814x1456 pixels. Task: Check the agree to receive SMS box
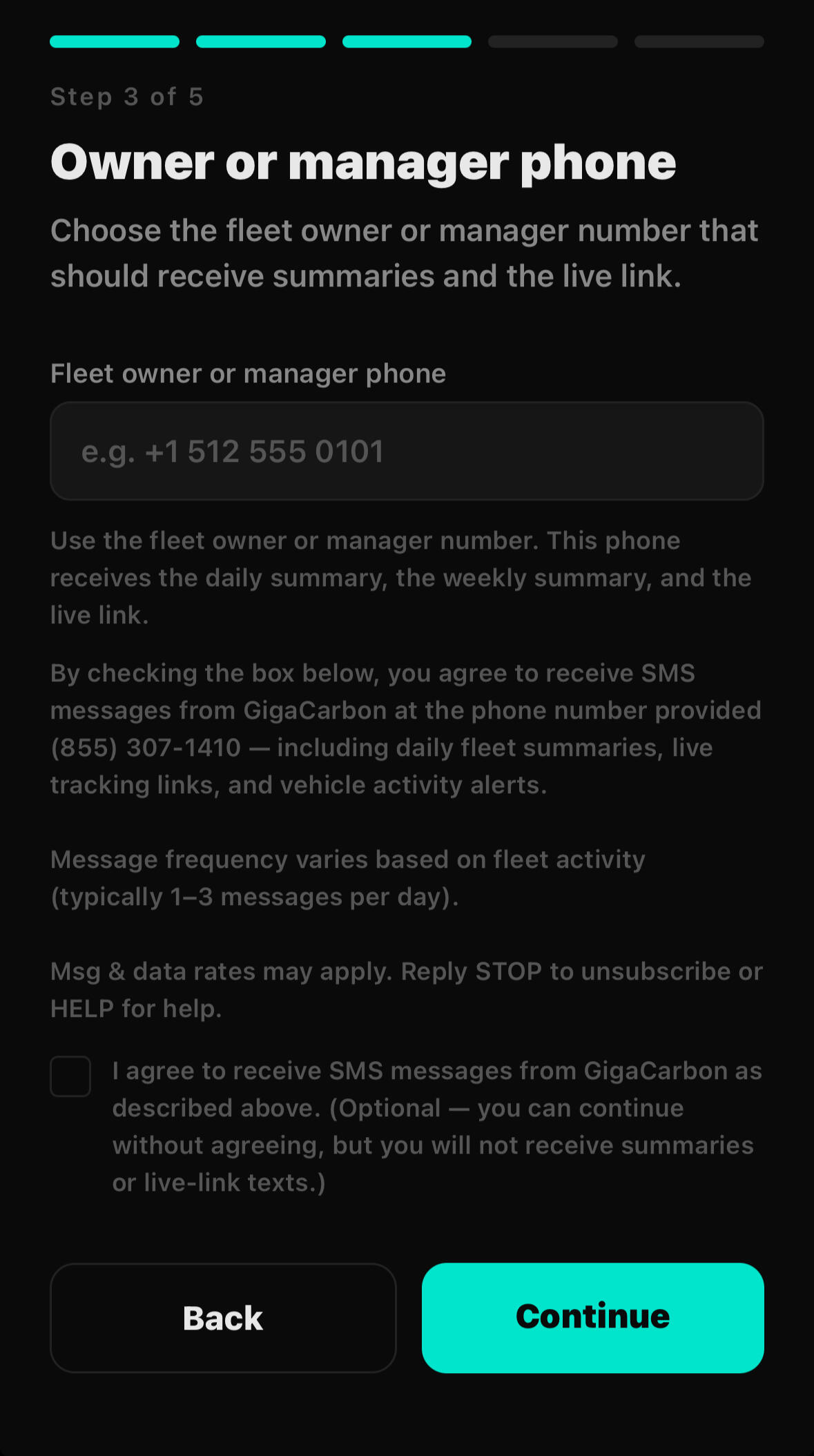pos(70,1076)
